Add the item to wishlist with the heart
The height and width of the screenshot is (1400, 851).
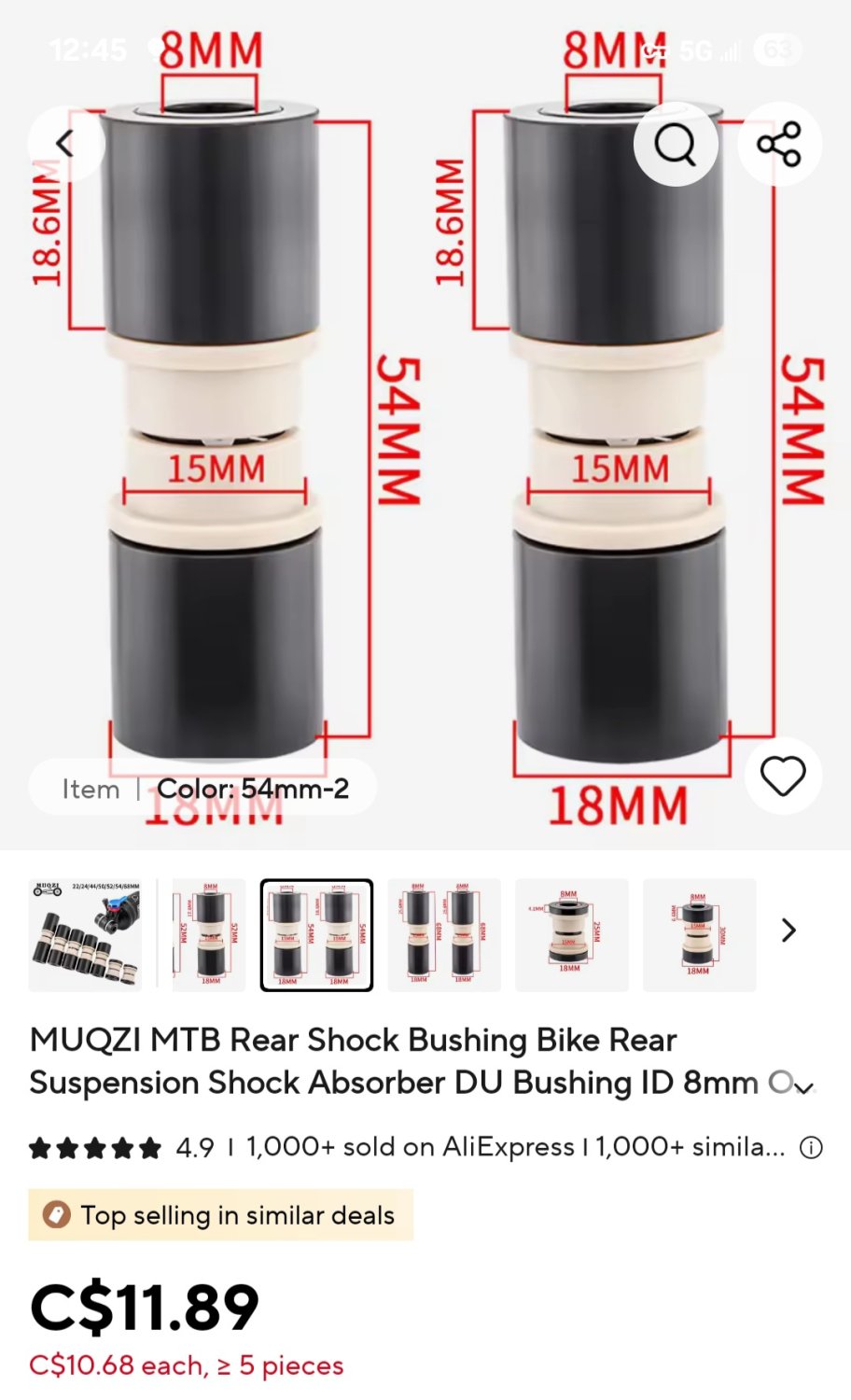(x=782, y=776)
